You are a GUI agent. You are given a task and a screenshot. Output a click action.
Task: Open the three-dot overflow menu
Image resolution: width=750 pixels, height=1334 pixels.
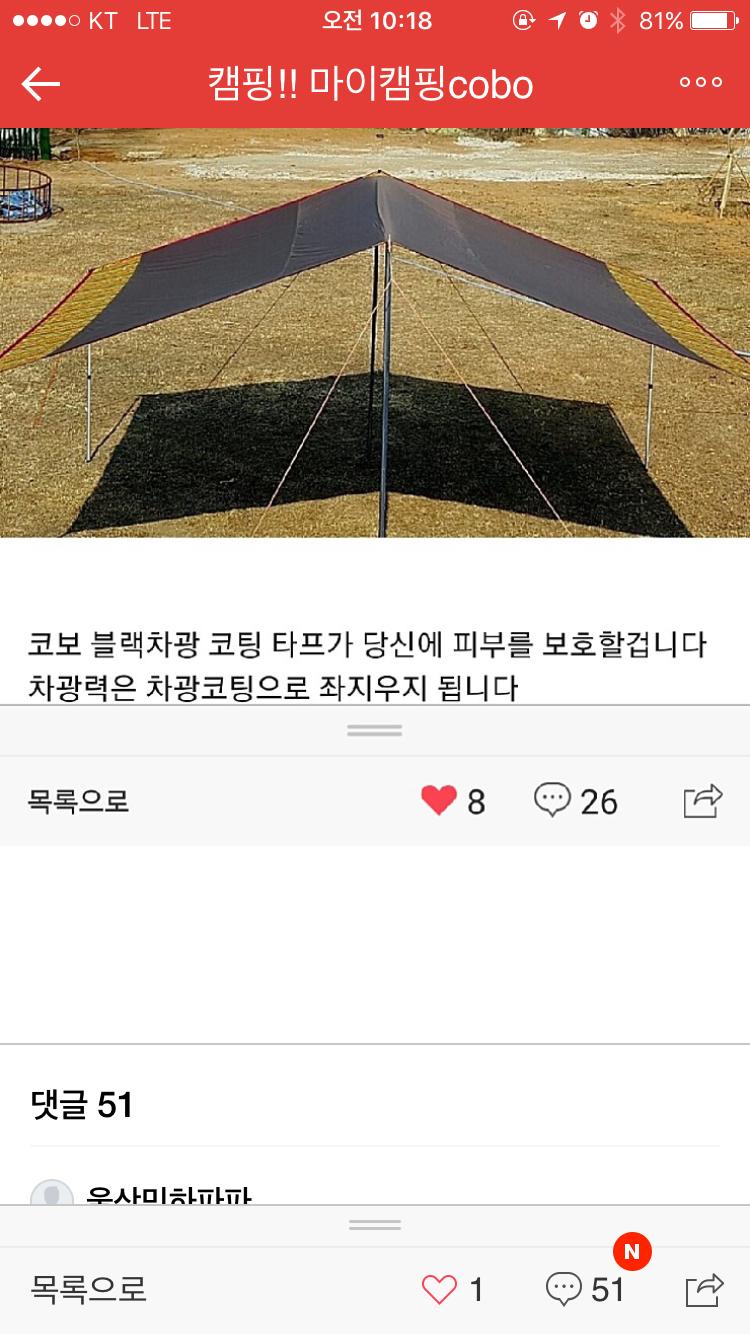point(700,83)
